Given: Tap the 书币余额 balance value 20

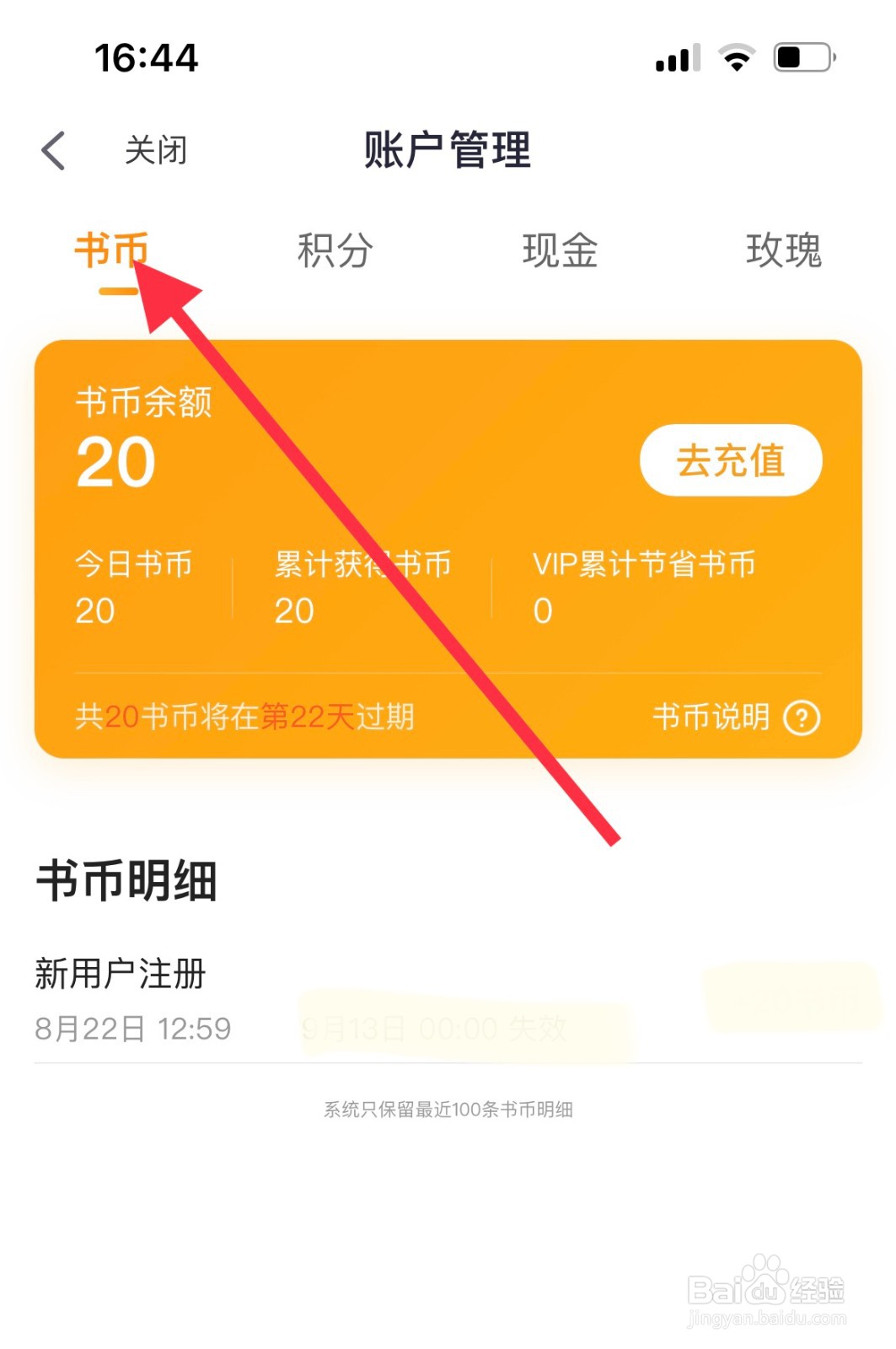Looking at the screenshot, I should pyautogui.click(x=115, y=461).
